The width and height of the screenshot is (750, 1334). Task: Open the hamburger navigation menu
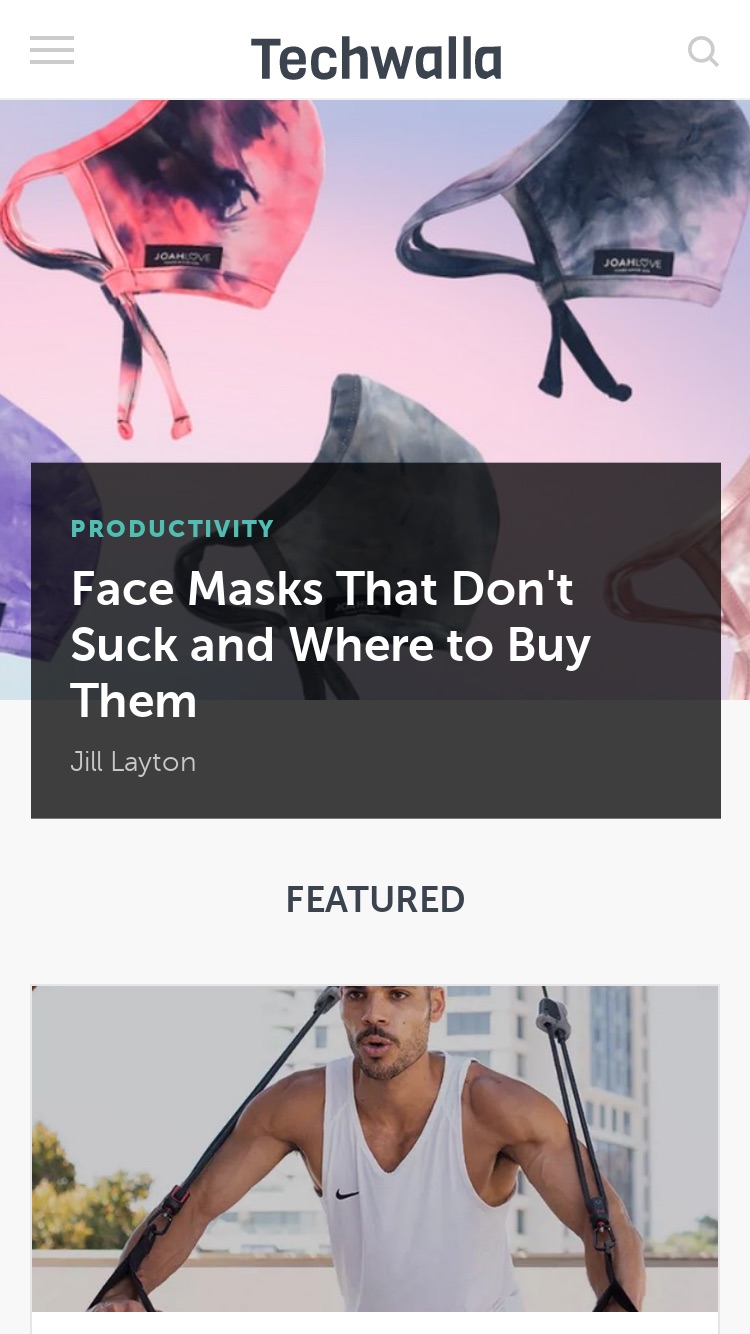point(52,50)
